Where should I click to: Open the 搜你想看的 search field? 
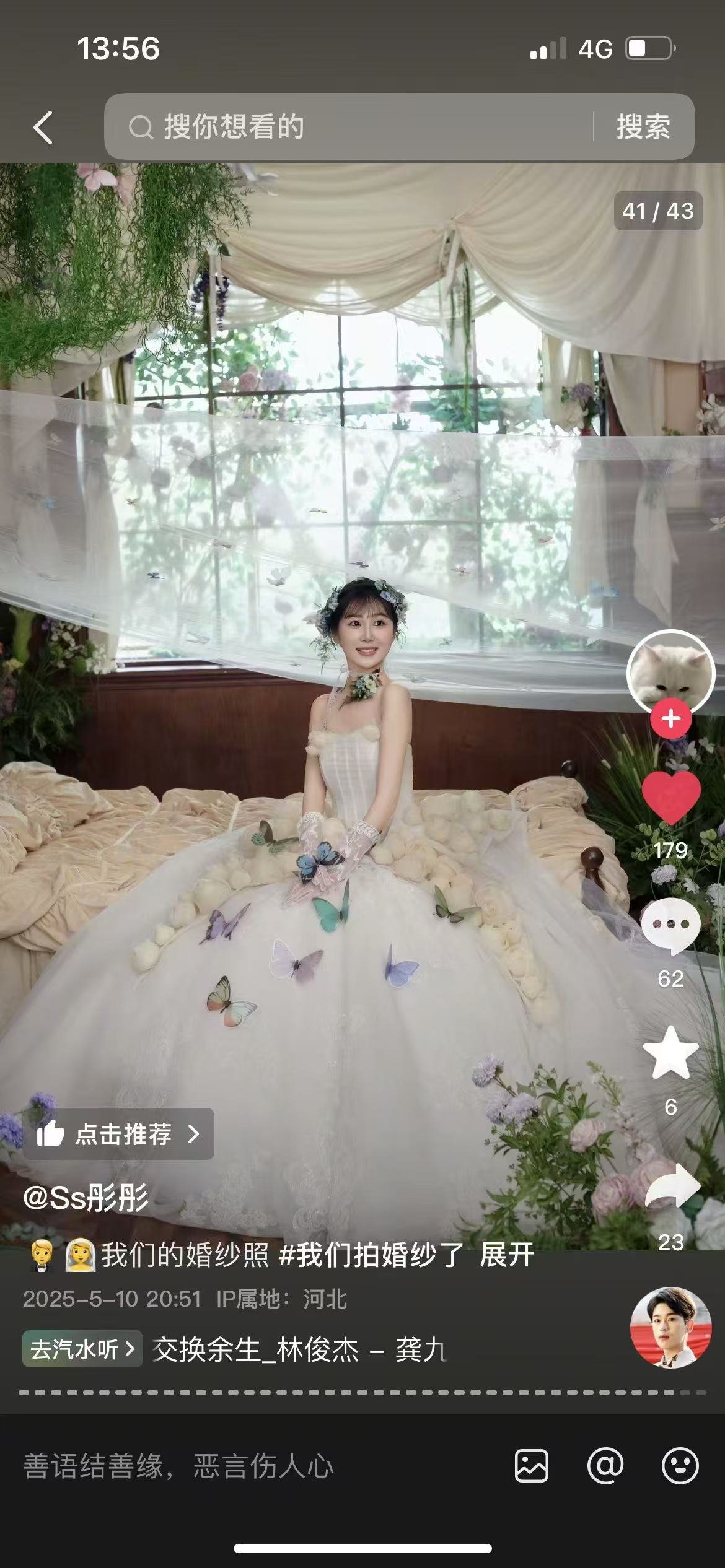(x=347, y=127)
